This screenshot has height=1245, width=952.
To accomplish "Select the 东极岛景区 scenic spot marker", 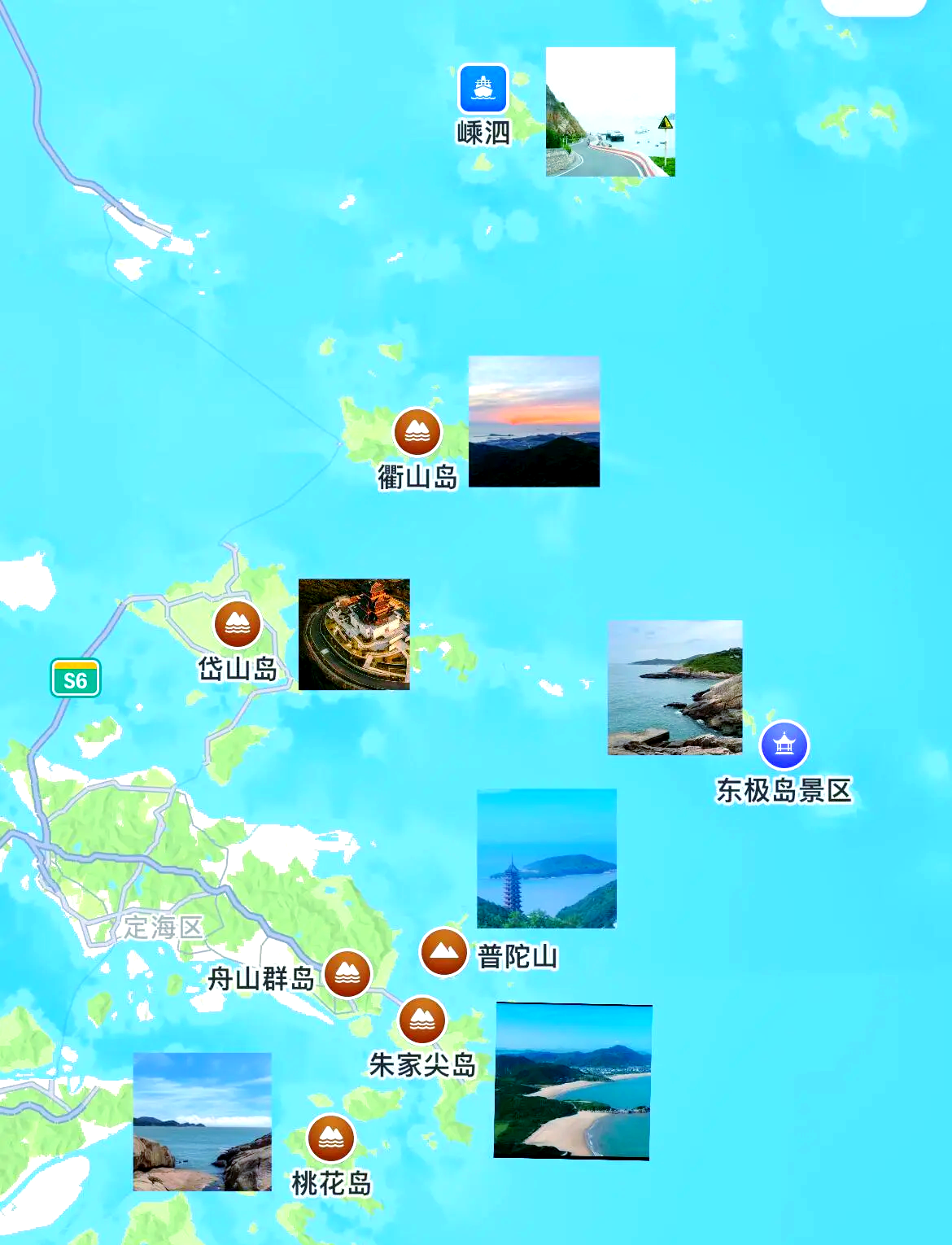I will [x=784, y=745].
